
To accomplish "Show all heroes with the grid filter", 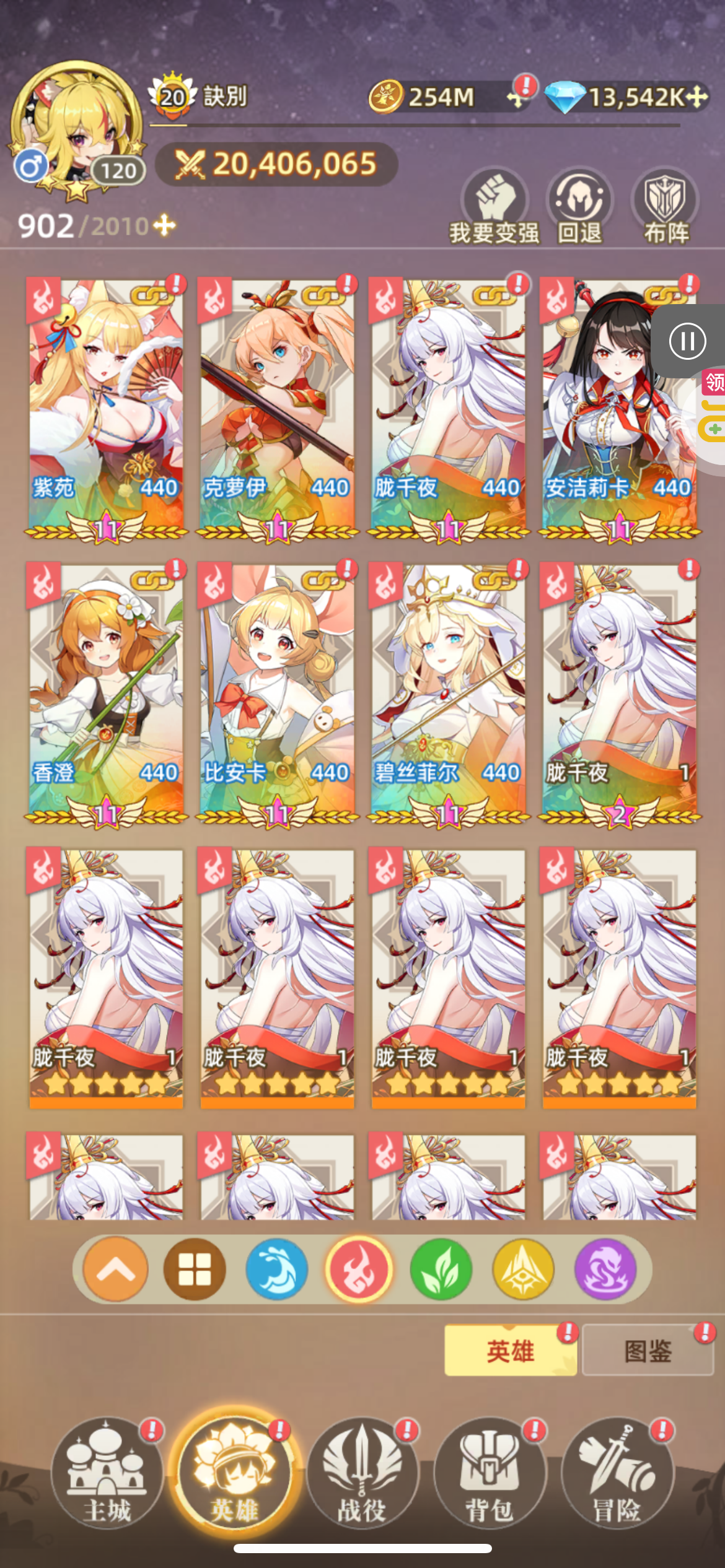I will click(x=195, y=1270).
